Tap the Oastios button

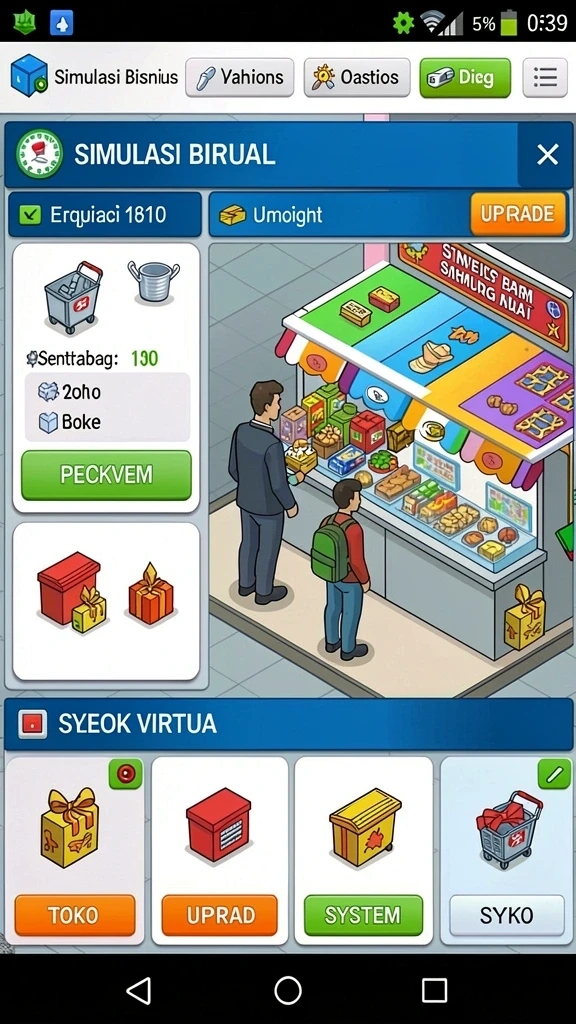[x=357, y=78]
